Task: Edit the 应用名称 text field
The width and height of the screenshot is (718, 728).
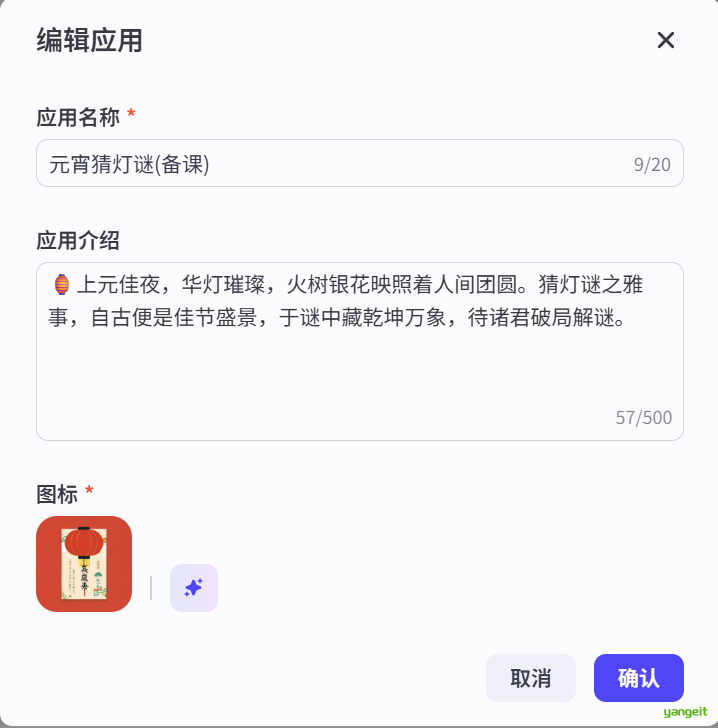Action: pos(330,164)
